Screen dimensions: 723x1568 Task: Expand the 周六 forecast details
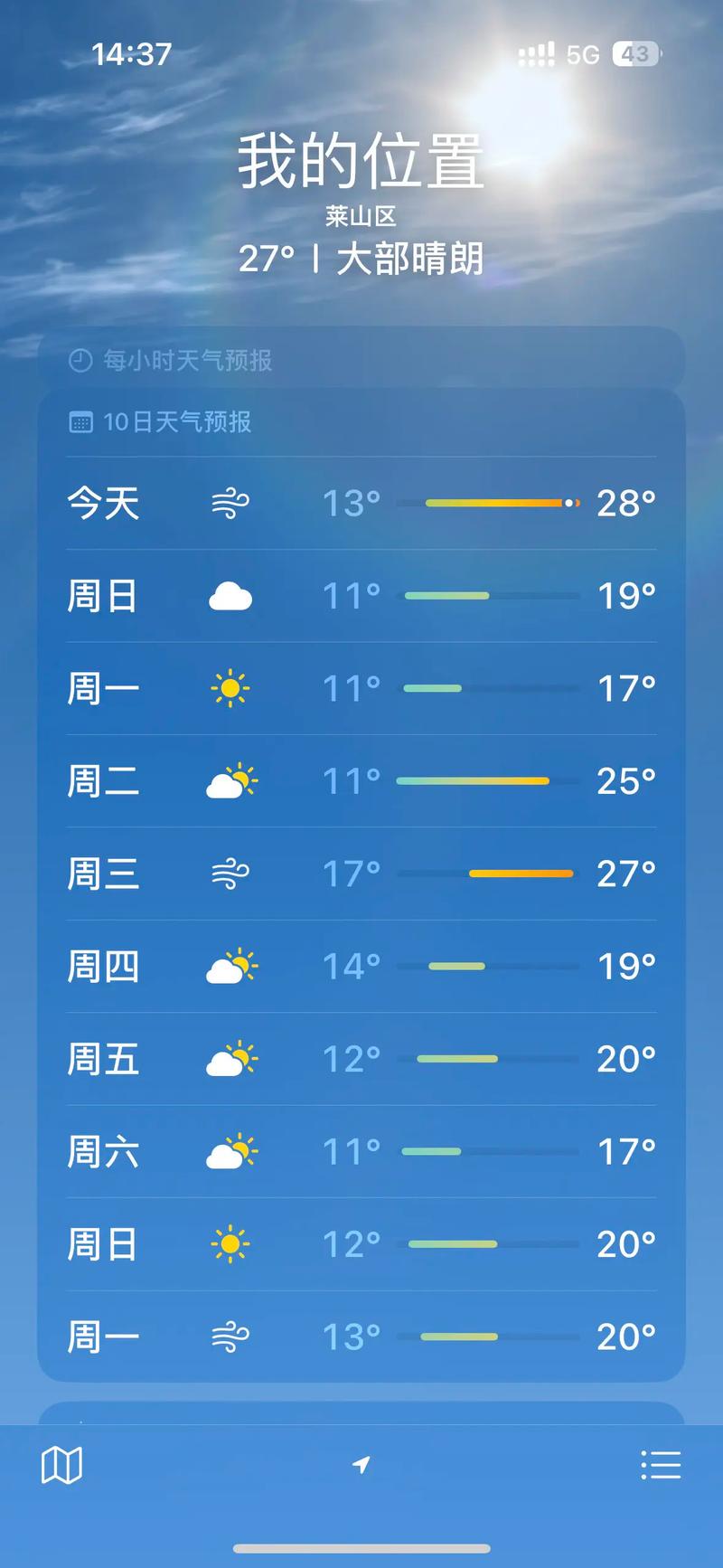coord(361,1151)
